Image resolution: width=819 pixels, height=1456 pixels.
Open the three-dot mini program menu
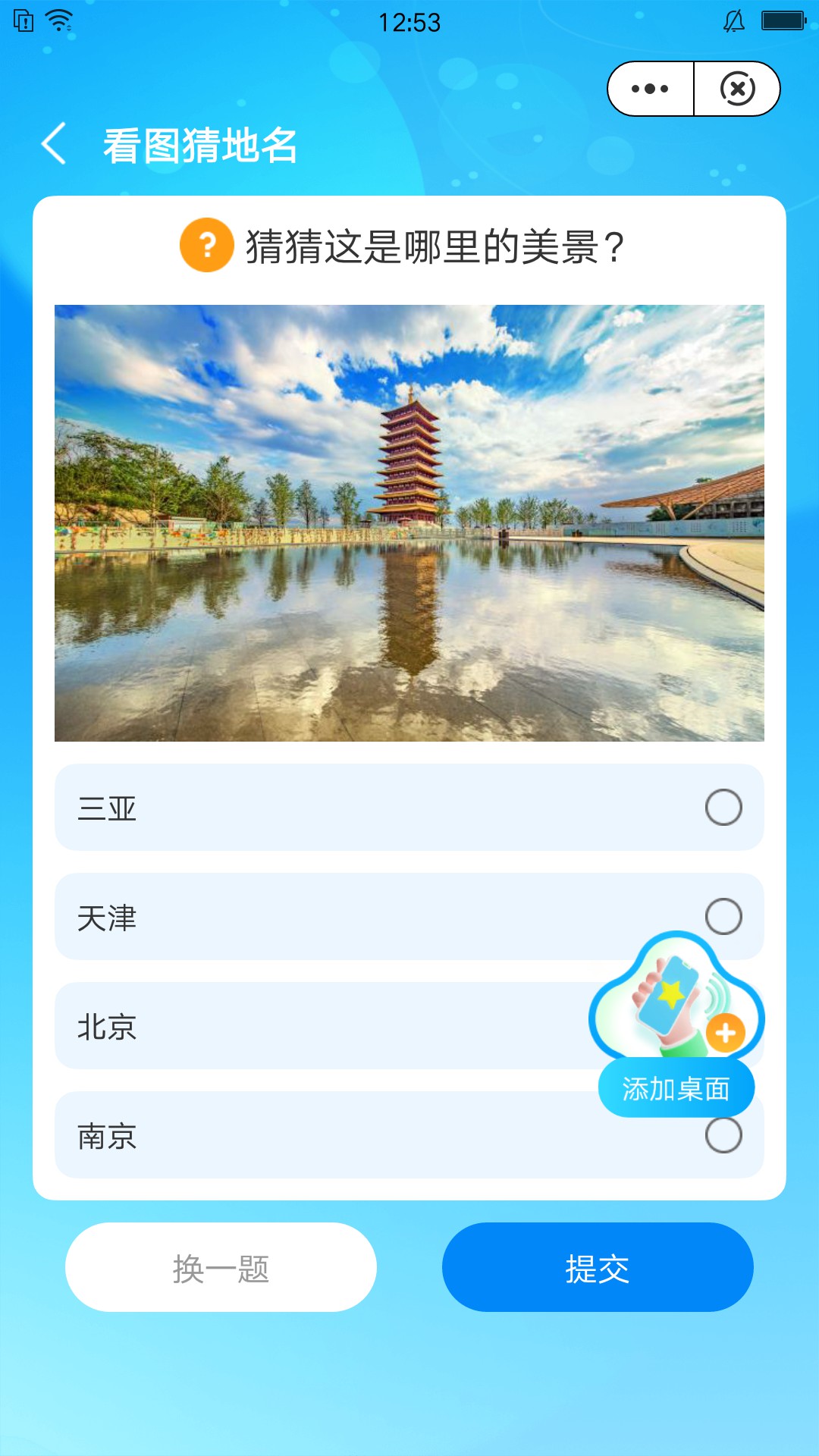click(651, 89)
